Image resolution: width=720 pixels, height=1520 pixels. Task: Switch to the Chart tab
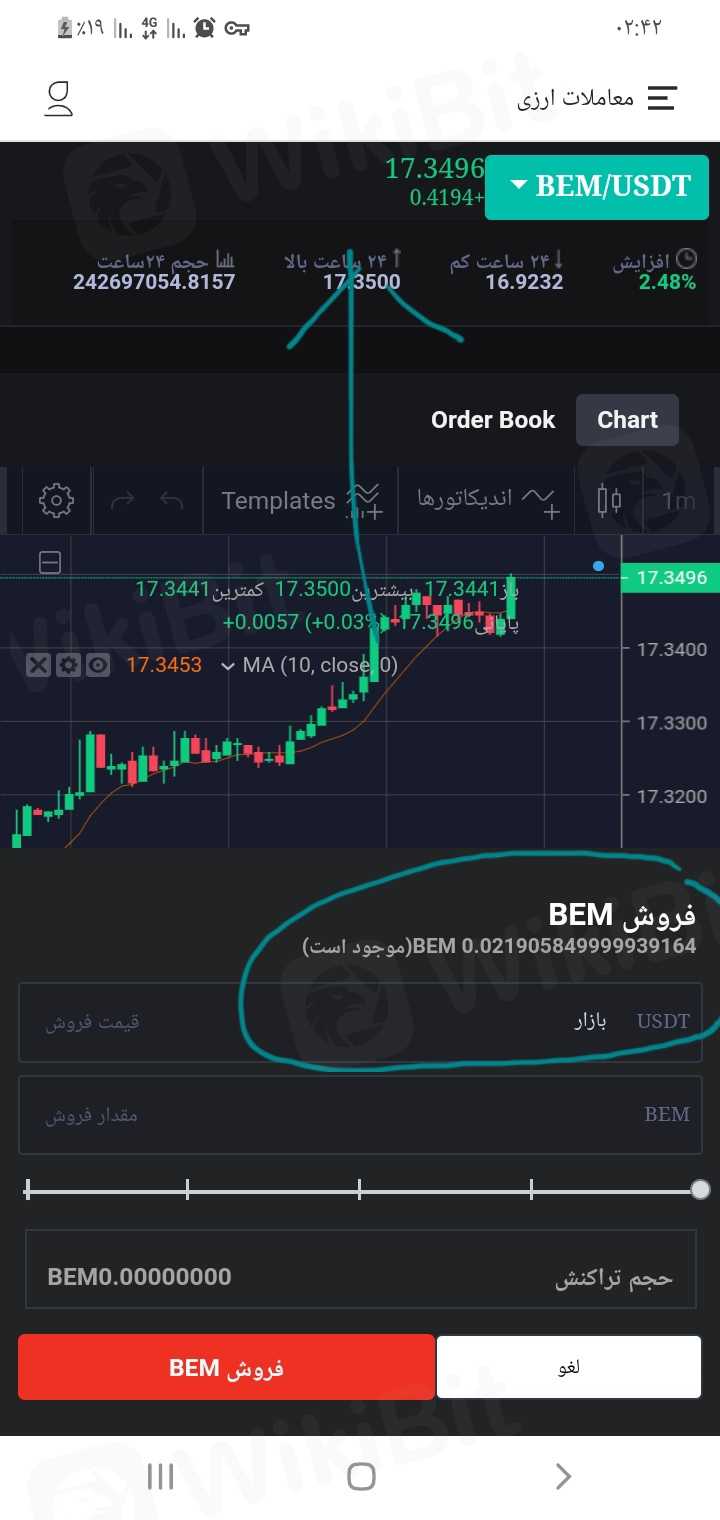(627, 420)
